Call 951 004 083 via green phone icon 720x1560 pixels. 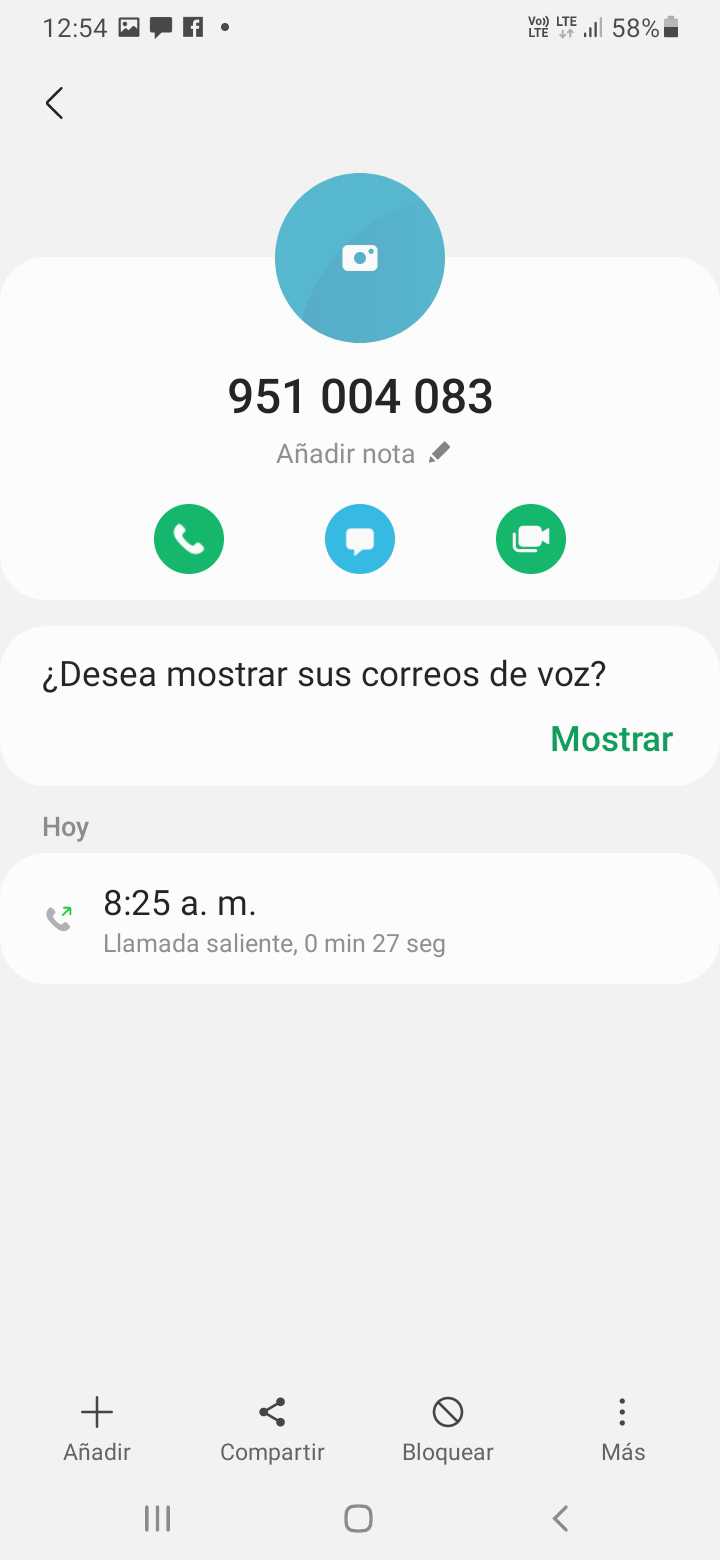[189, 540]
